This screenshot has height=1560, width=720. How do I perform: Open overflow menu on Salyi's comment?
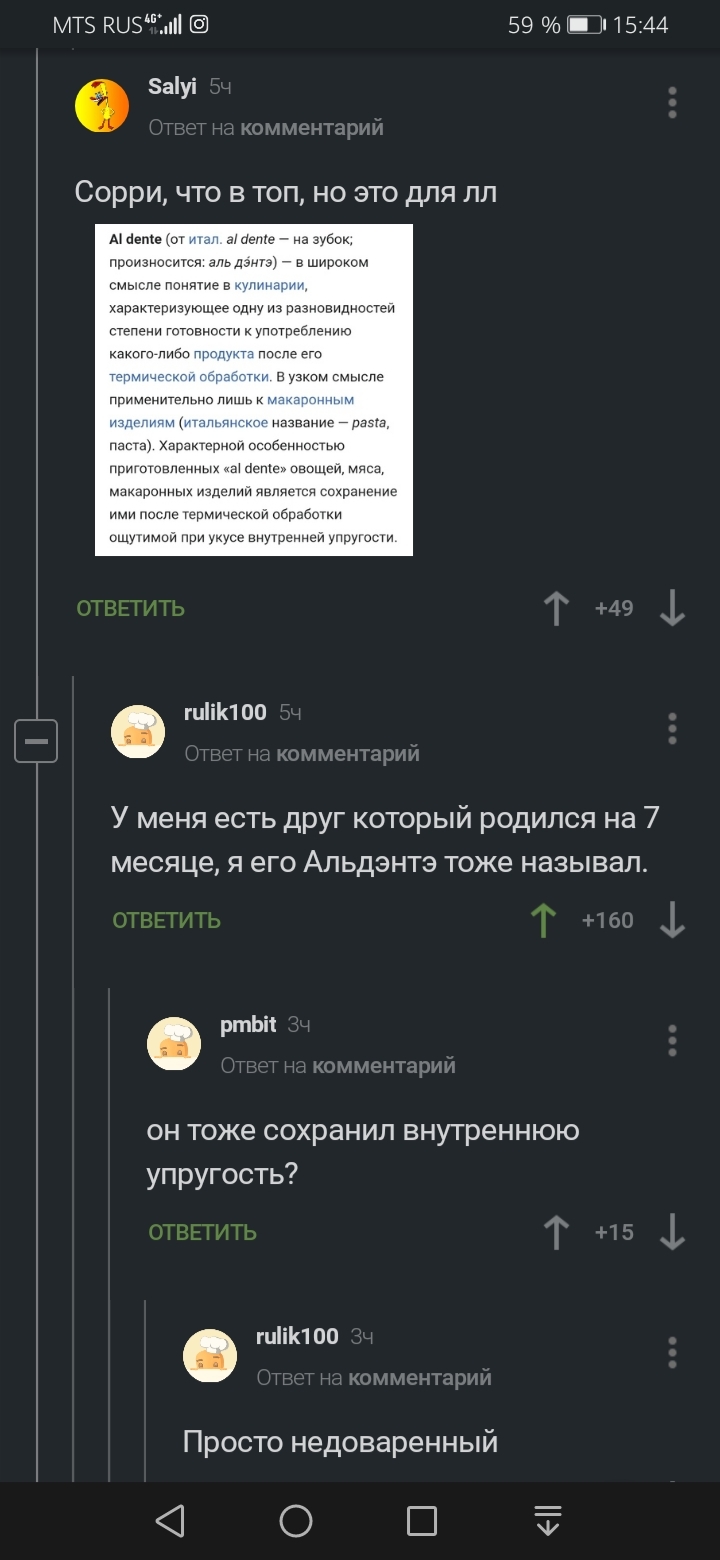[672, 104]
